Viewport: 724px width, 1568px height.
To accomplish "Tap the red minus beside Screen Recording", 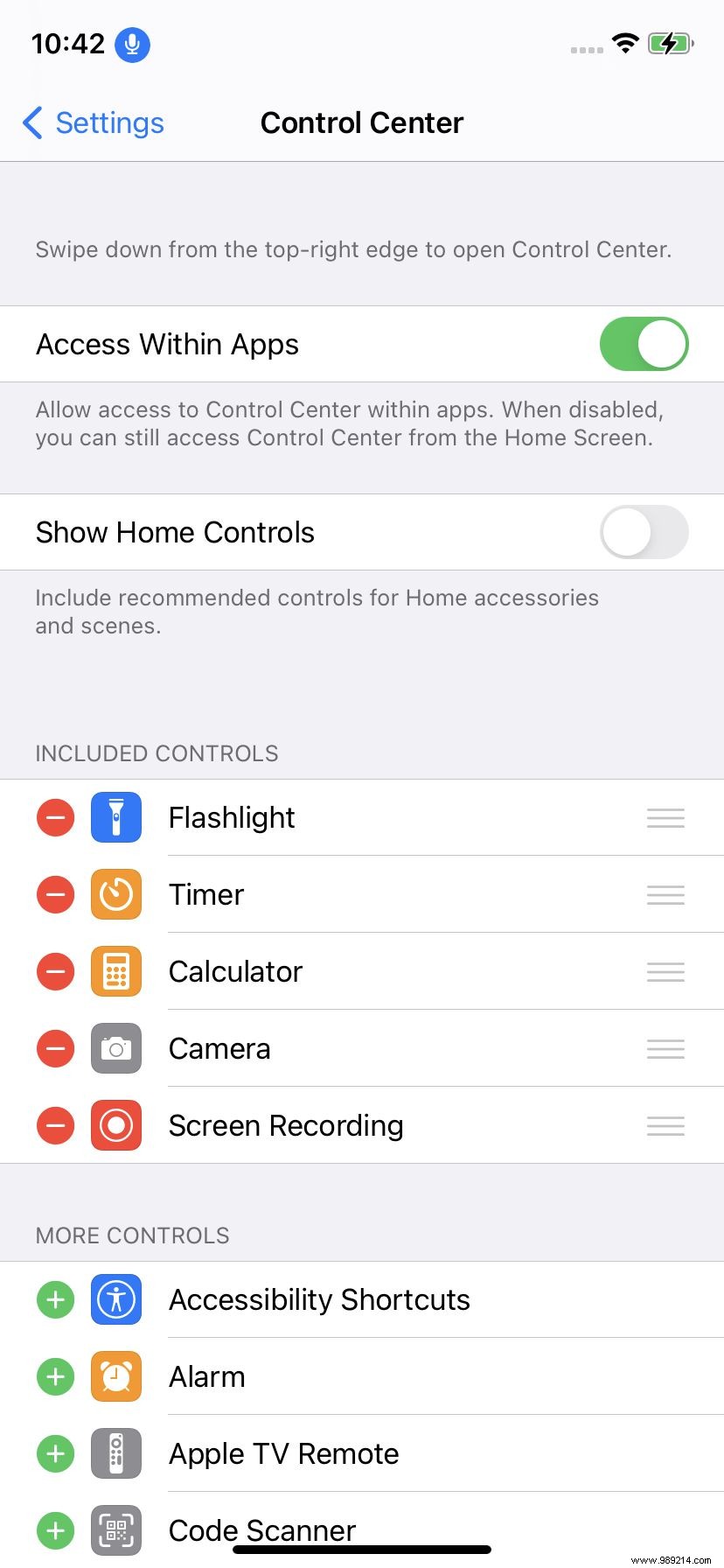I will point(55,1125).
